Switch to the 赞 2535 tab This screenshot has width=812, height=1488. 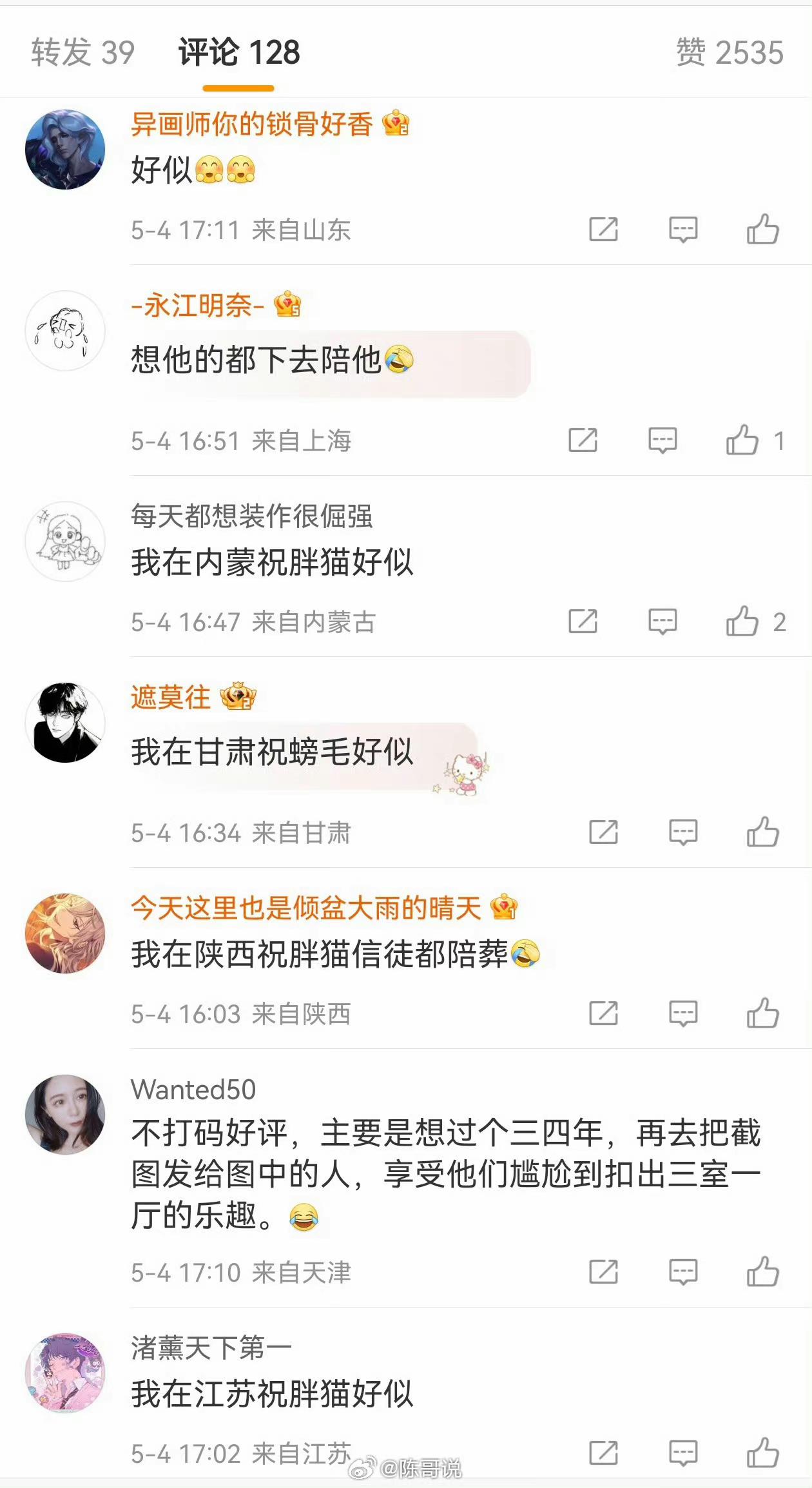tap(730, 52)
